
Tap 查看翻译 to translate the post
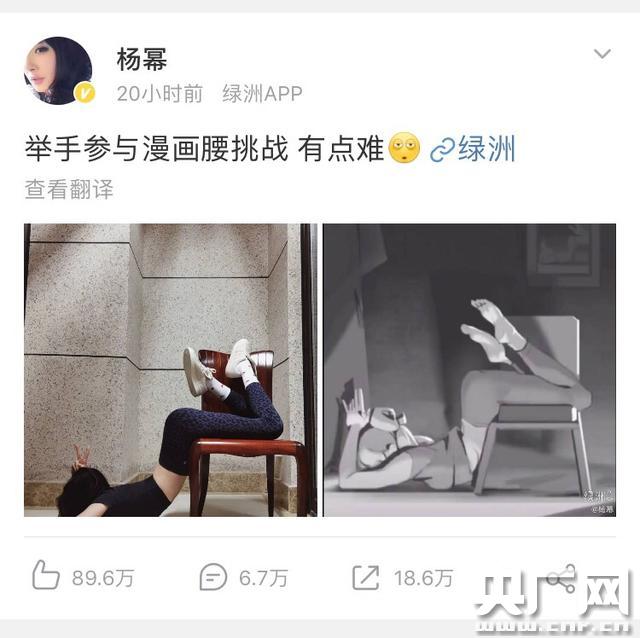69,189
